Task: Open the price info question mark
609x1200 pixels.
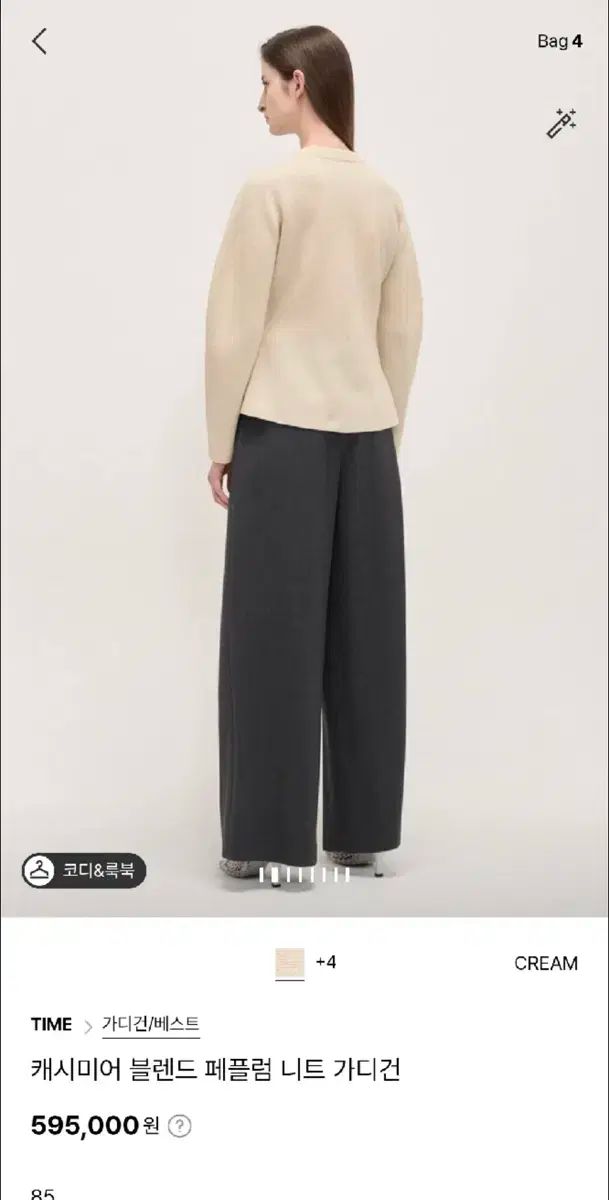Action: [x=179, y=1126]
